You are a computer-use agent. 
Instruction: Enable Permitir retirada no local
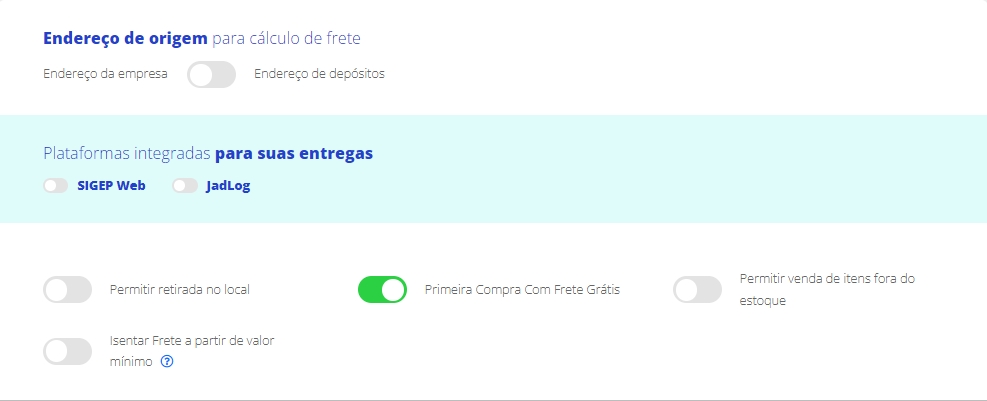(x=68, y=290)
